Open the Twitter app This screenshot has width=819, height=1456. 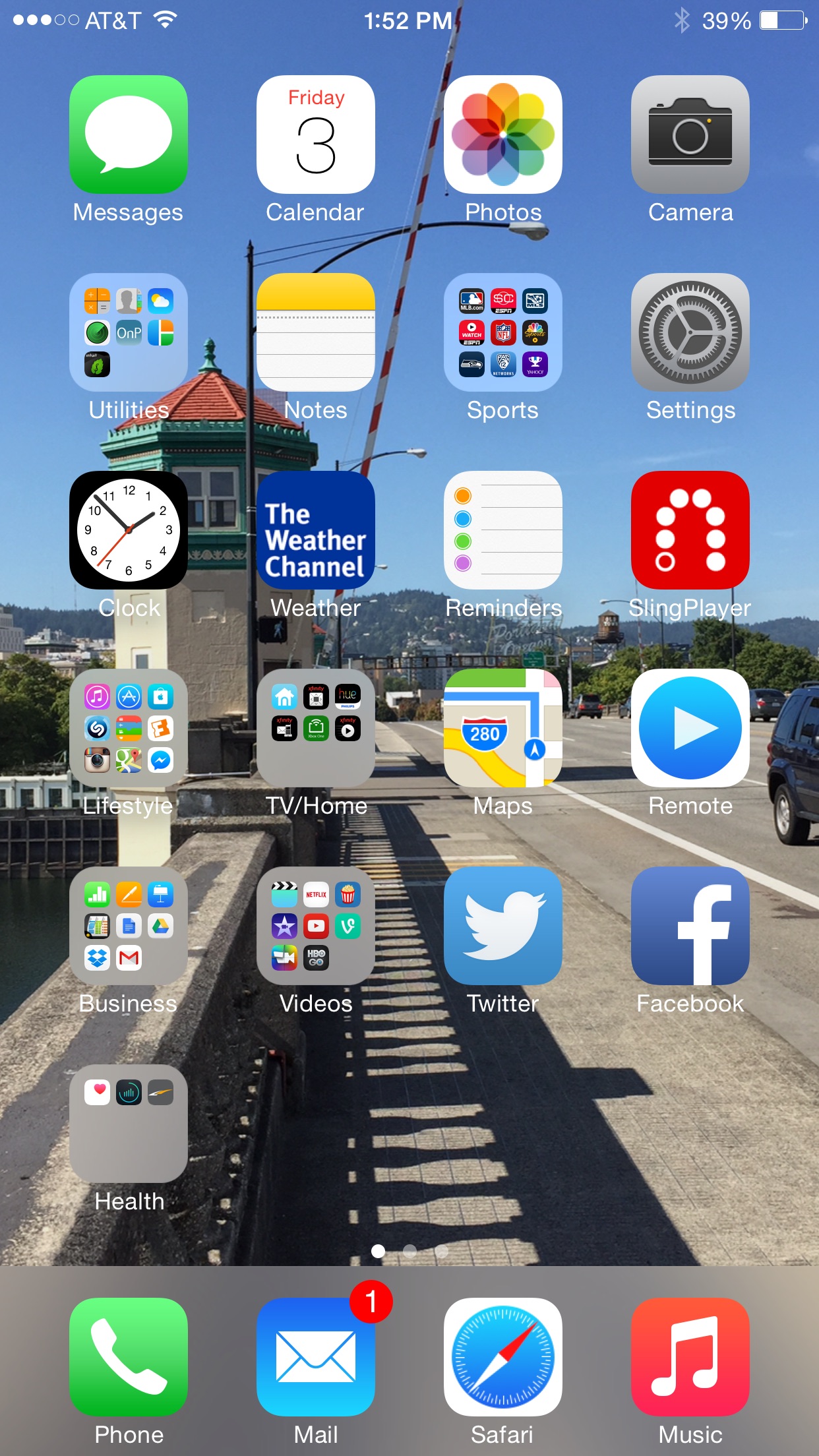tap(503, 926)
